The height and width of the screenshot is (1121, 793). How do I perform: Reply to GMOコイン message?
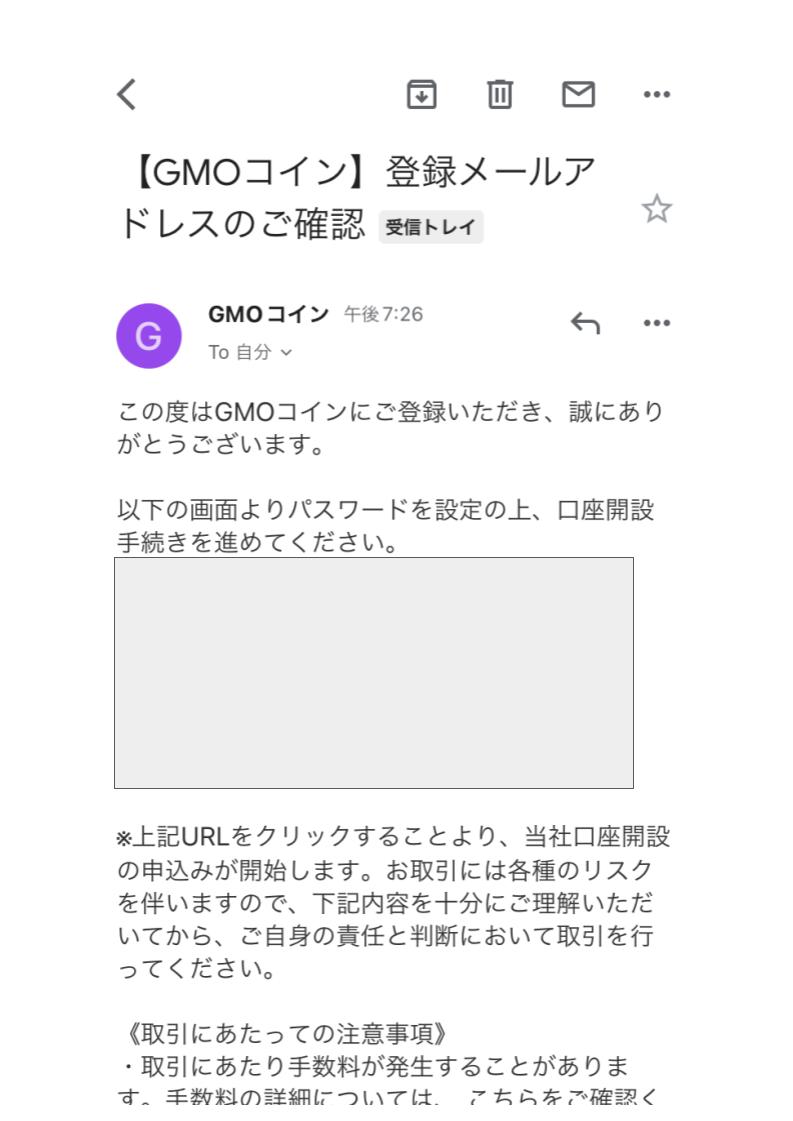pyautogui.click(x=585, y=322)
